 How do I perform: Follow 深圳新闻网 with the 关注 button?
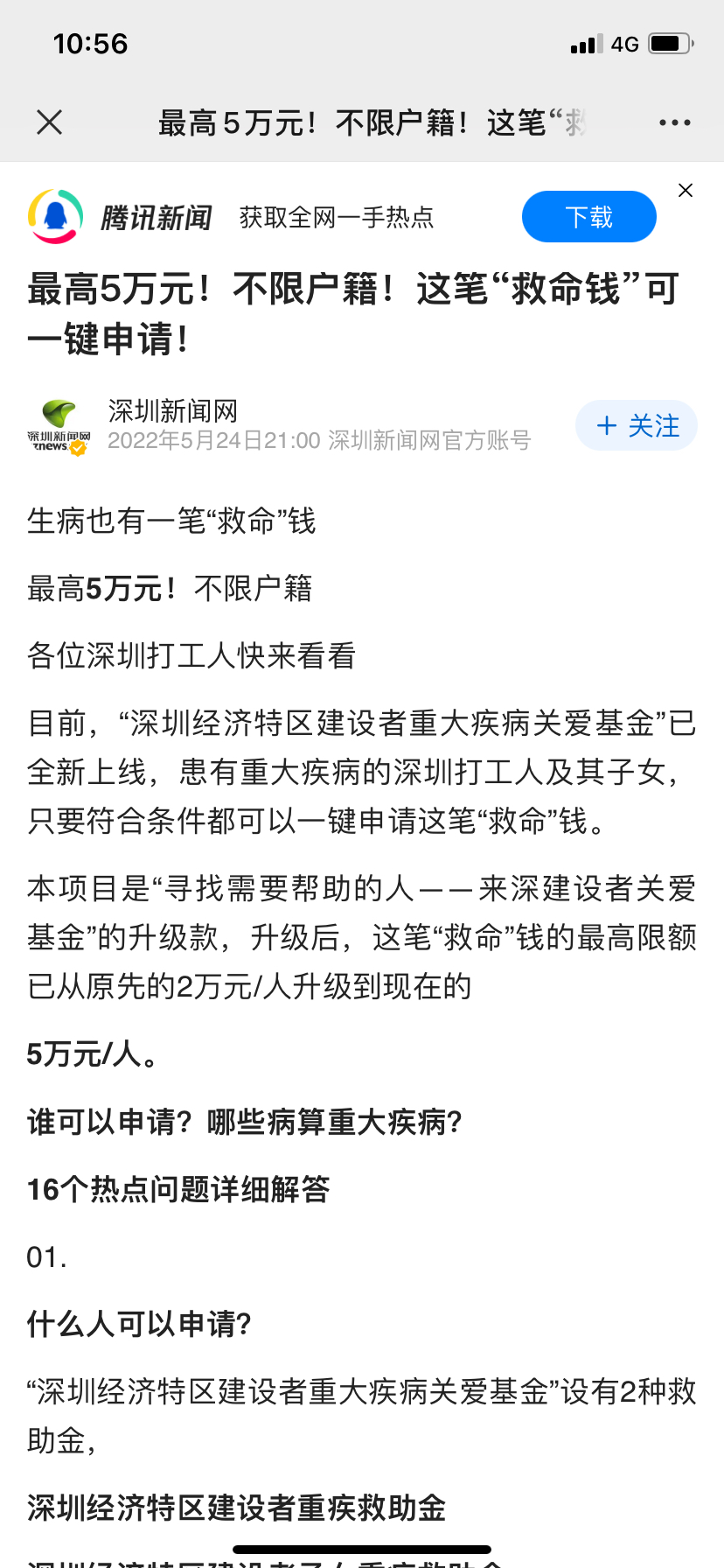[x=636, y=426]
